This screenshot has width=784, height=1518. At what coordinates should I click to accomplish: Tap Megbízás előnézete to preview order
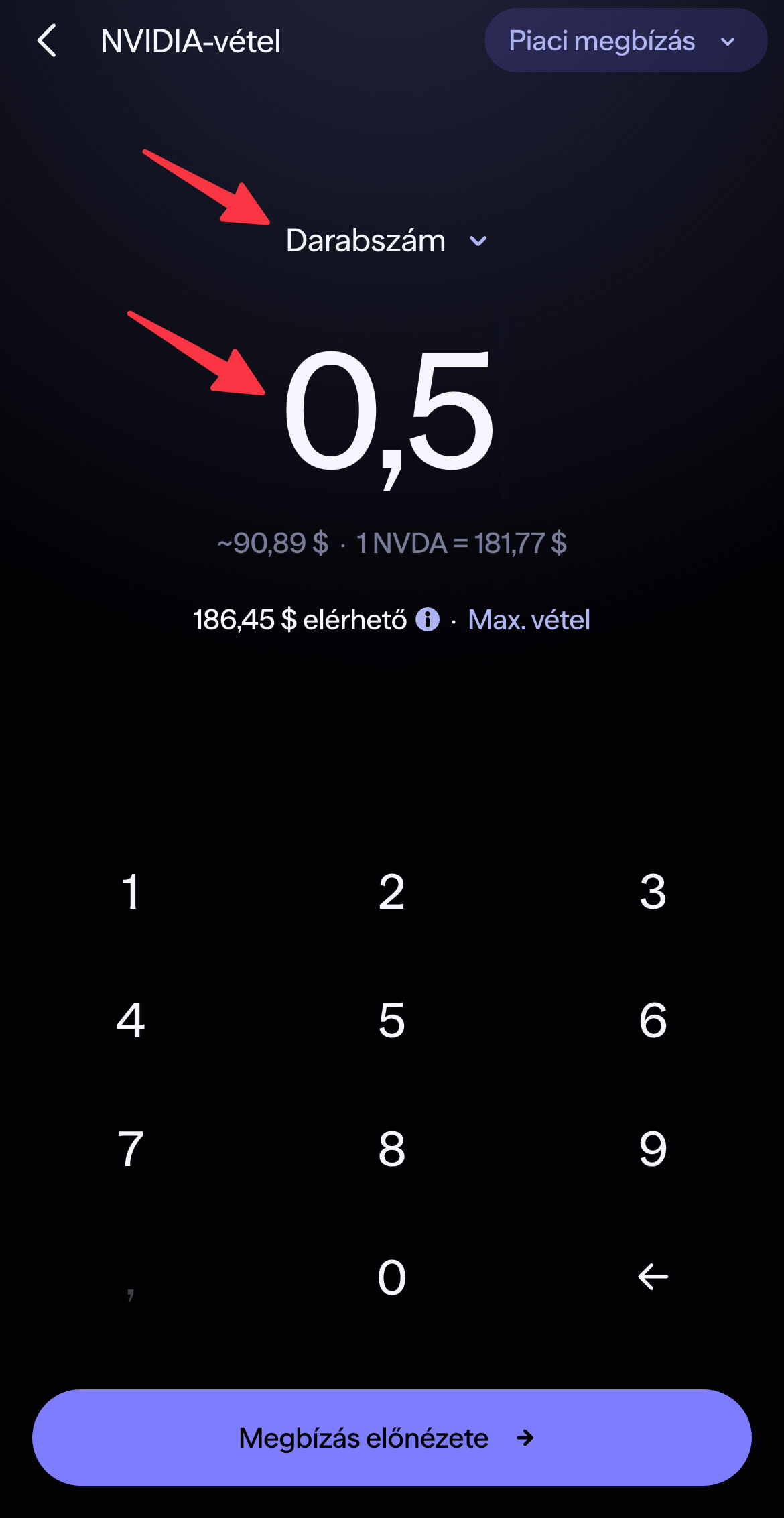point(392,1438)
